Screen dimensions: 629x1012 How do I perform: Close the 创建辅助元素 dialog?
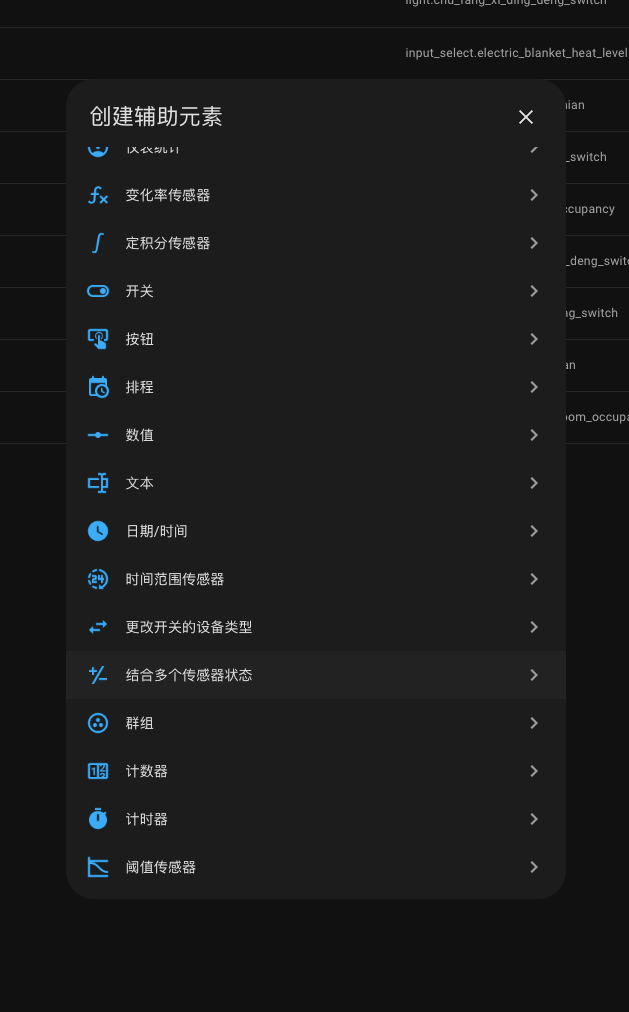(x=526, y=117)
